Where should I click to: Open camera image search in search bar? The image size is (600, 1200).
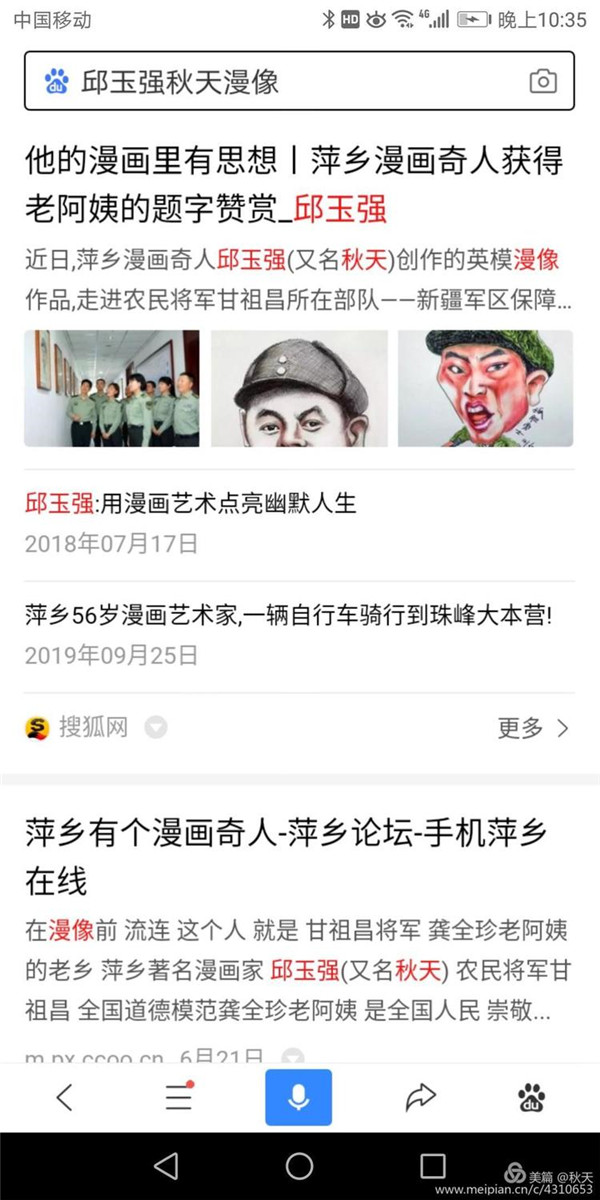[543, 81]
